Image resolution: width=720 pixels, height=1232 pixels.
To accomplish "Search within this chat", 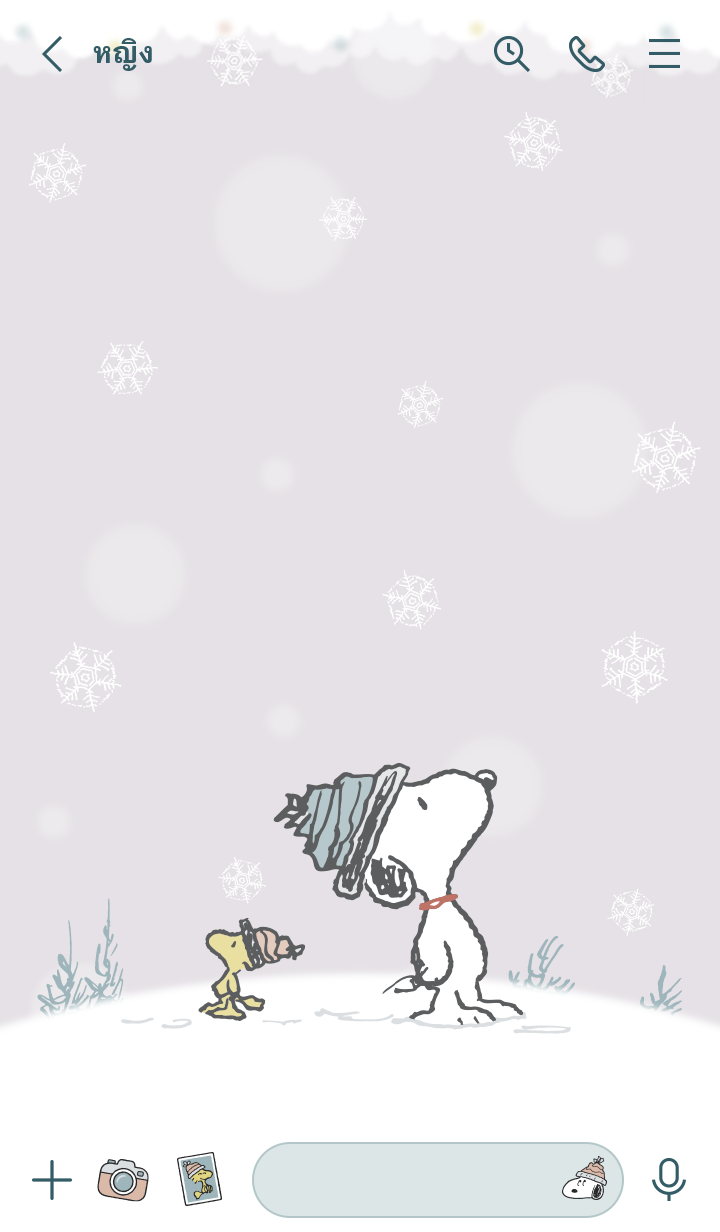I will click(511, 54).
